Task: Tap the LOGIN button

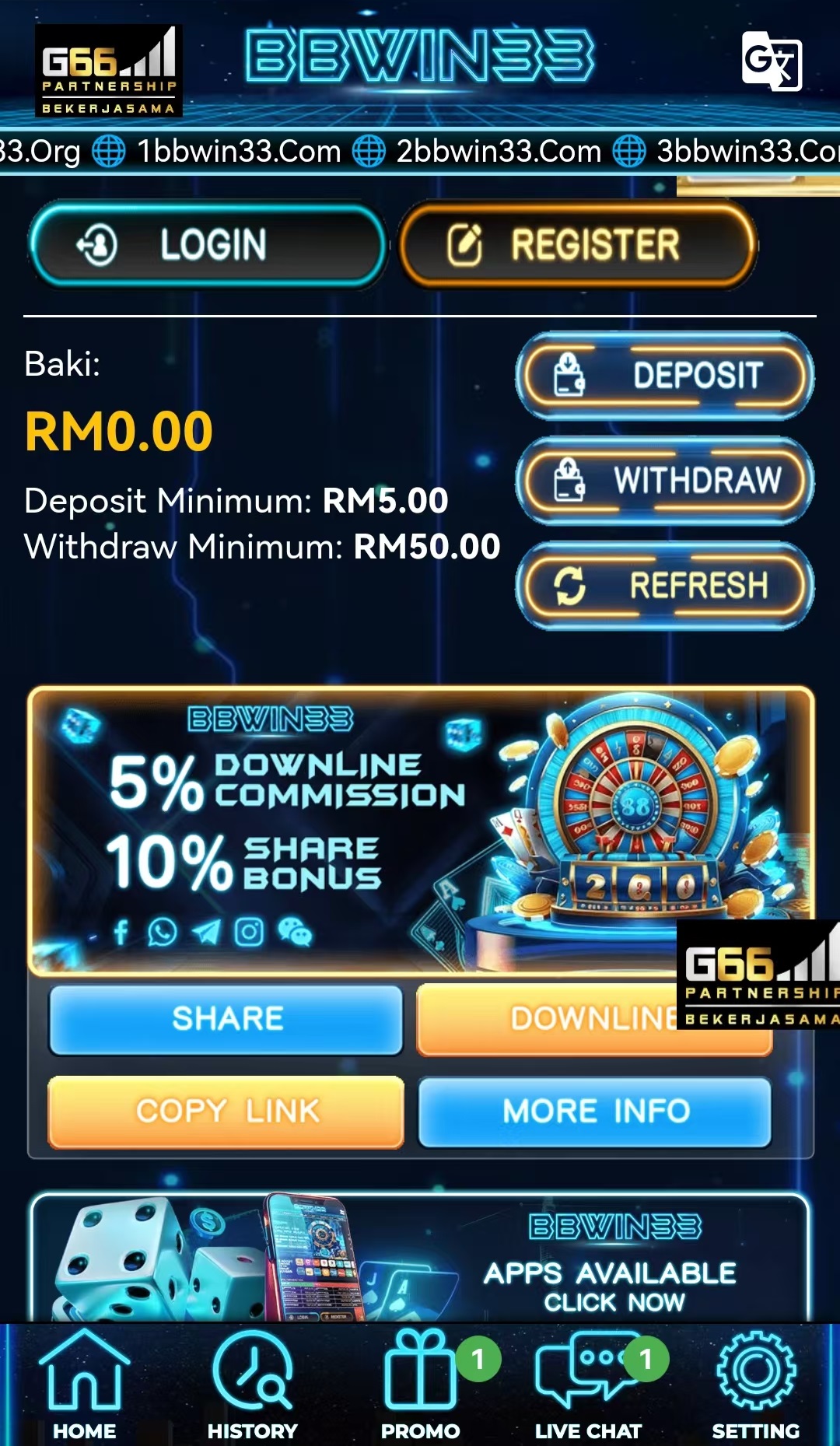Action: tap(208, 244)
